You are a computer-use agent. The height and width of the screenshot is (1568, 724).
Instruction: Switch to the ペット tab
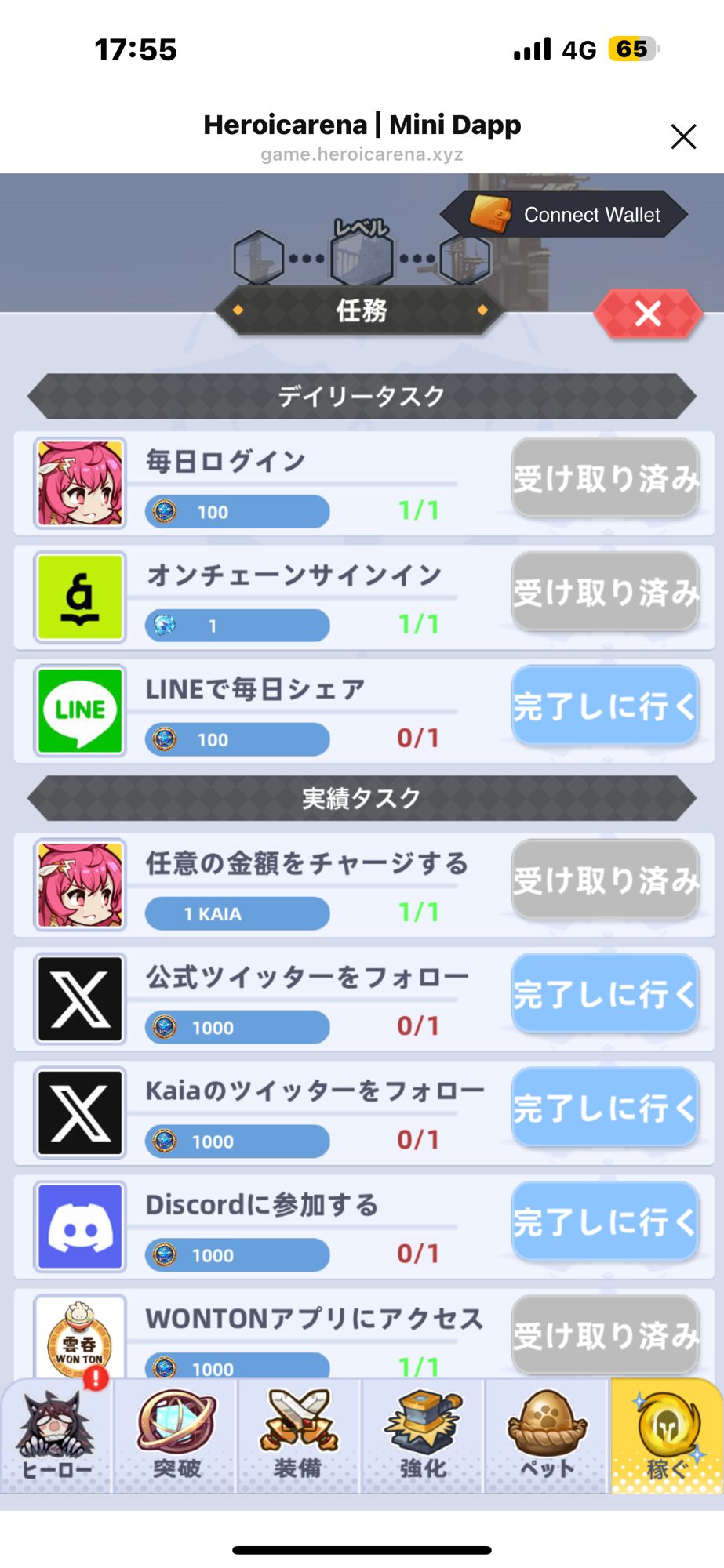pyautogui.click(x=547, y=1436)
